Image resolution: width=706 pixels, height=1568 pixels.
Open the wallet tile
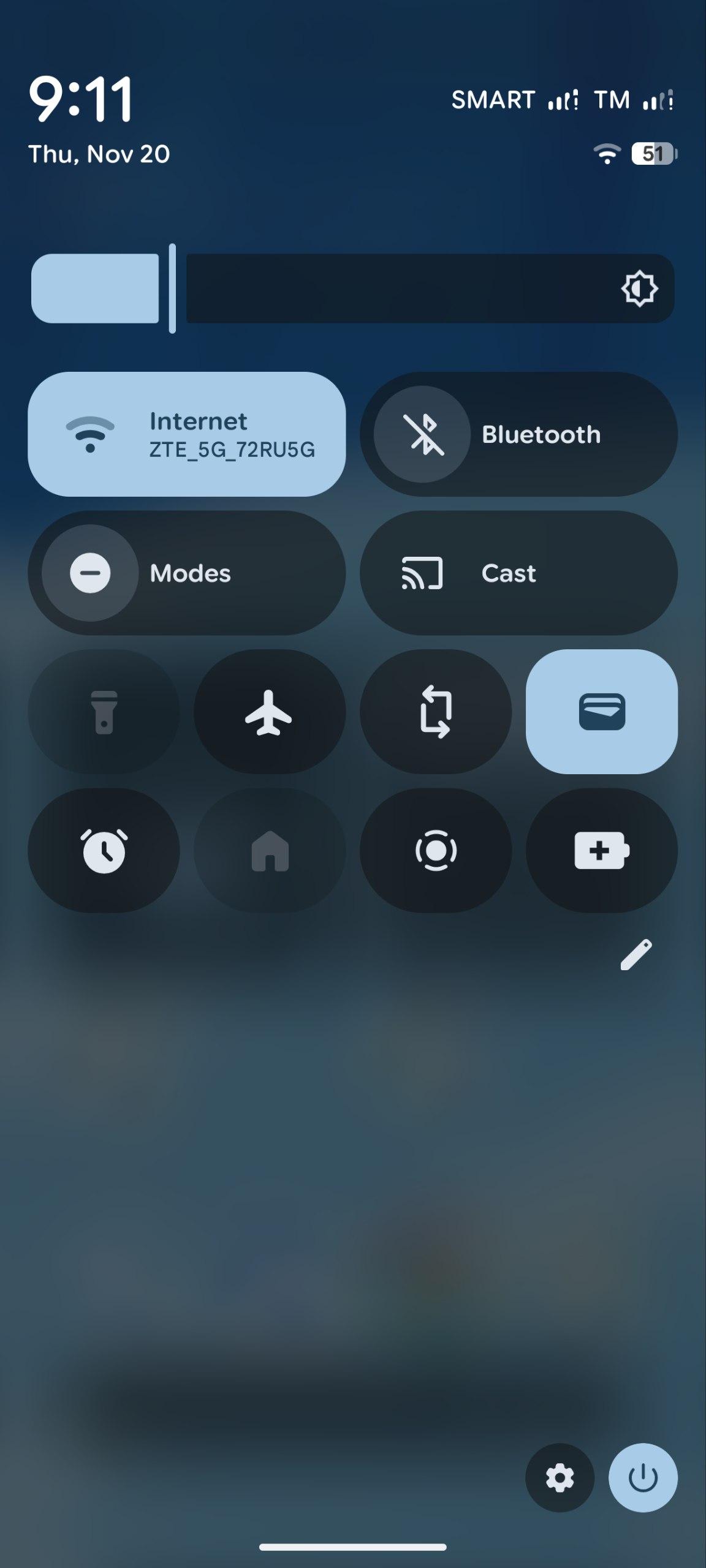[x=602, y=712]
